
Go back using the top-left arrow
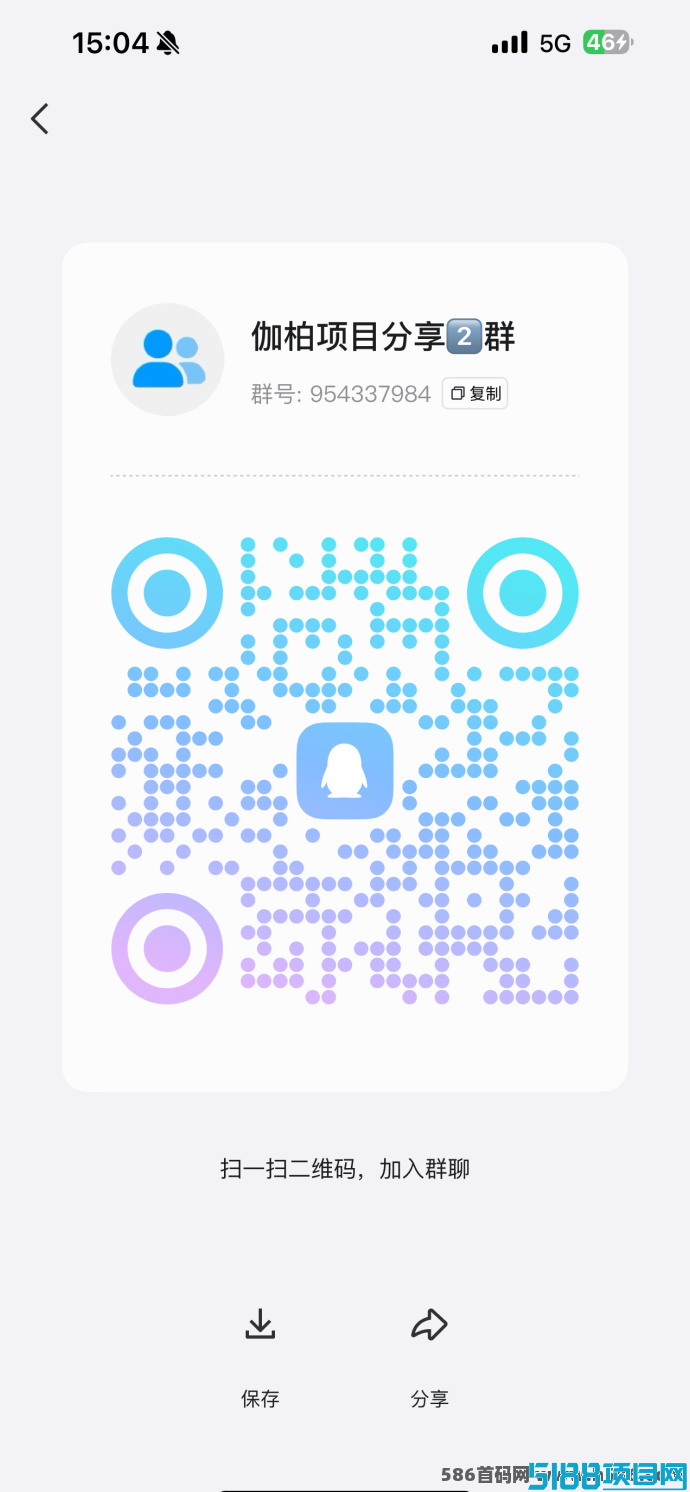[39, 119]
